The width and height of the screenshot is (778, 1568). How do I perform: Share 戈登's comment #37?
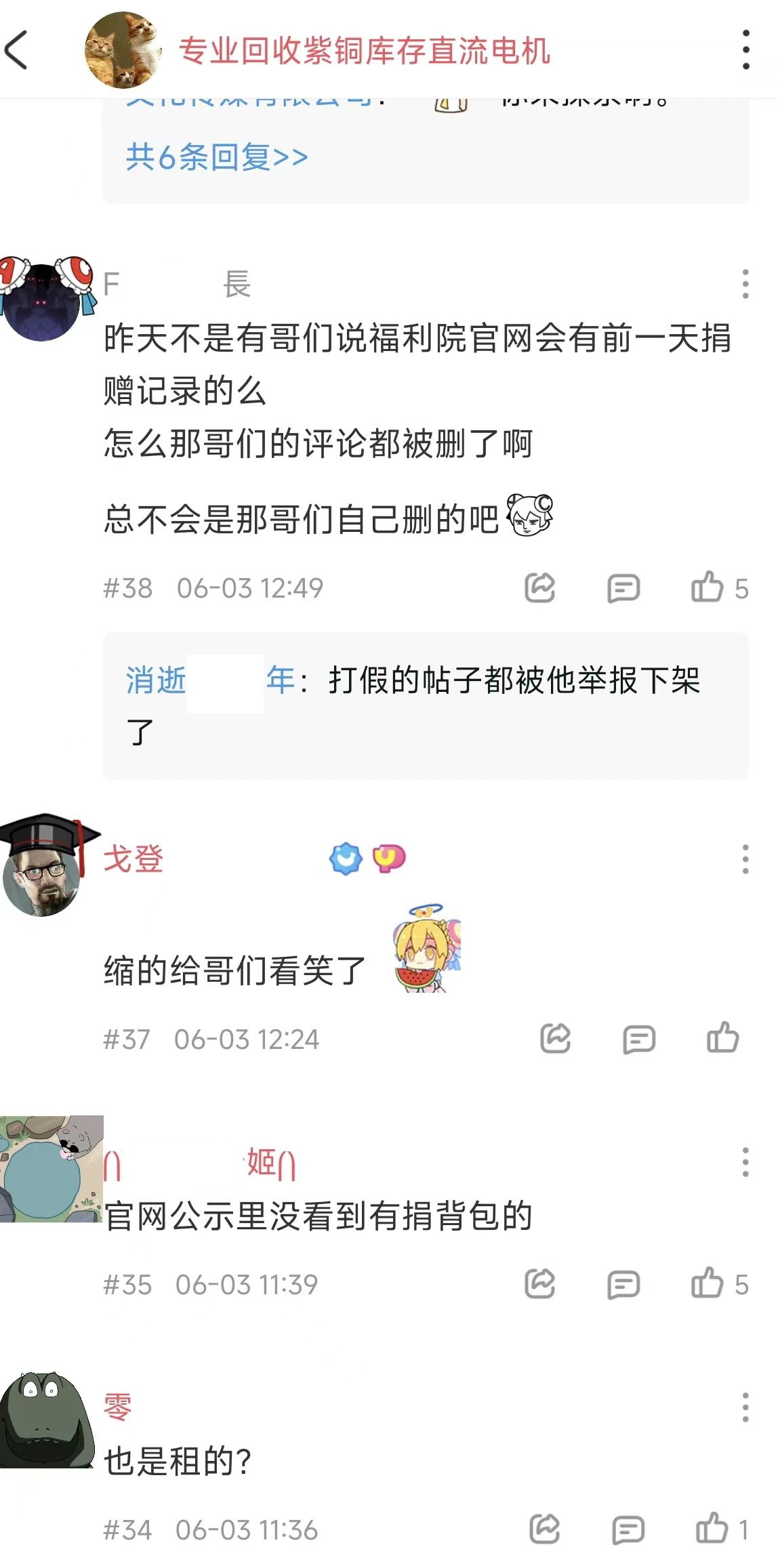(556, 1038)
